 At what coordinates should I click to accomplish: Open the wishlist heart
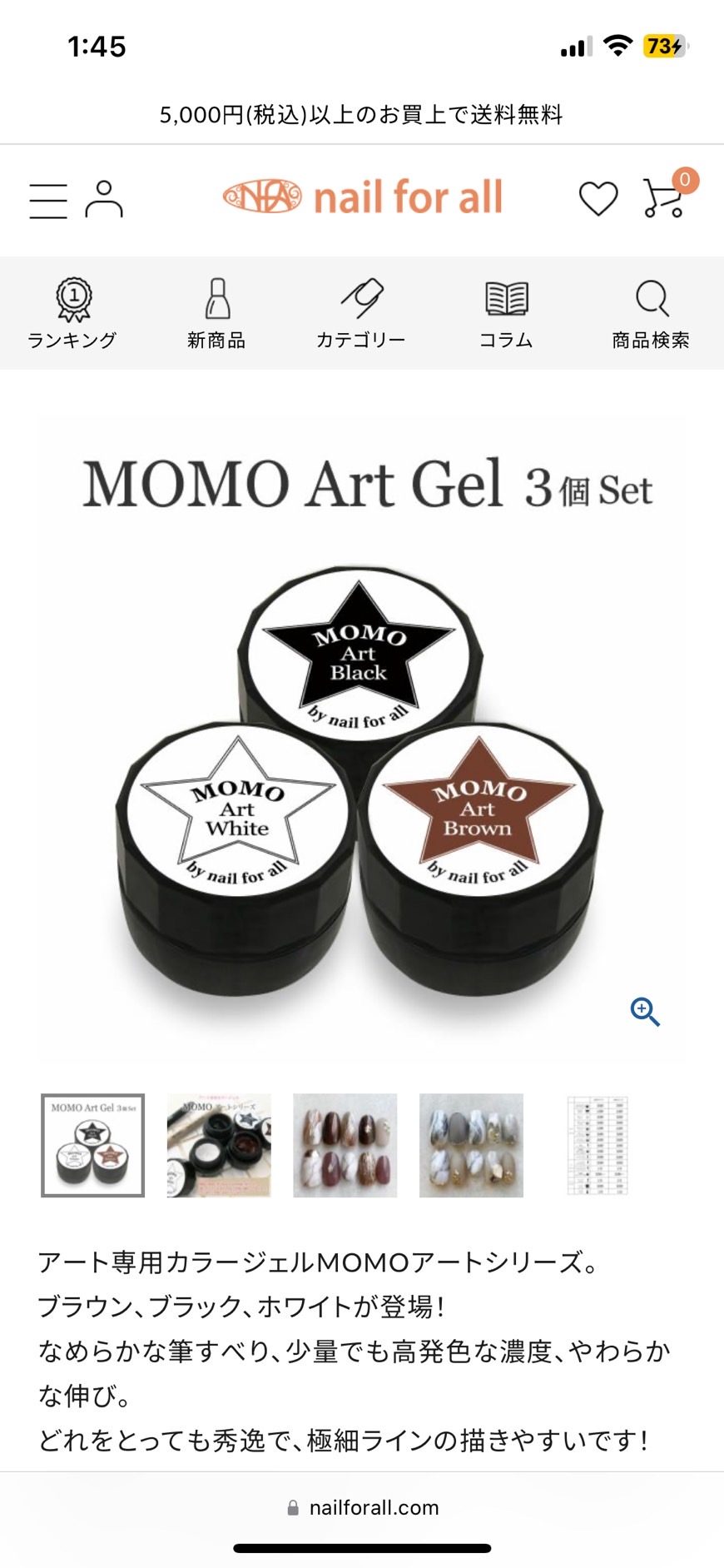pos(598,199)
